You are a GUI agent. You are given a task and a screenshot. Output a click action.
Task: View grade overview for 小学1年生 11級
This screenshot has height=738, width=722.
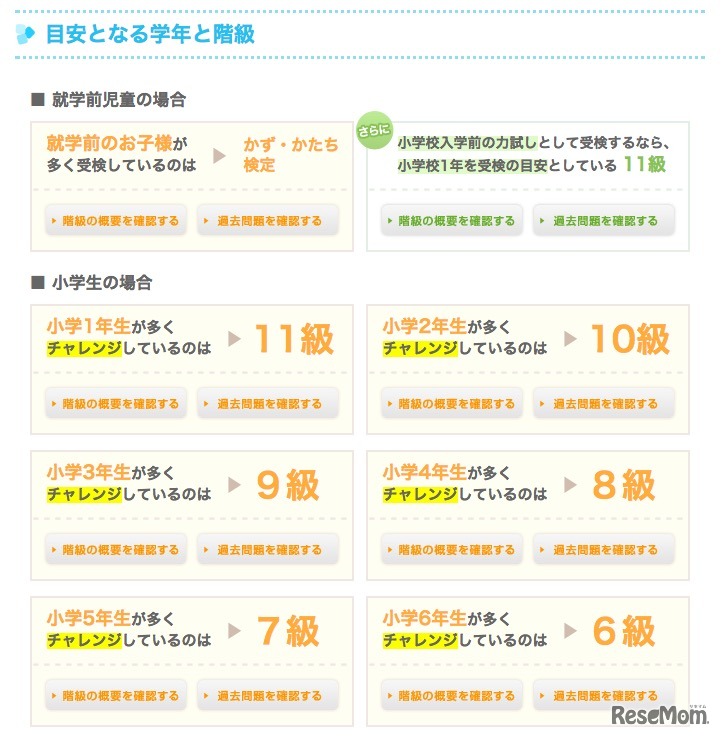[x=115, y=403]
